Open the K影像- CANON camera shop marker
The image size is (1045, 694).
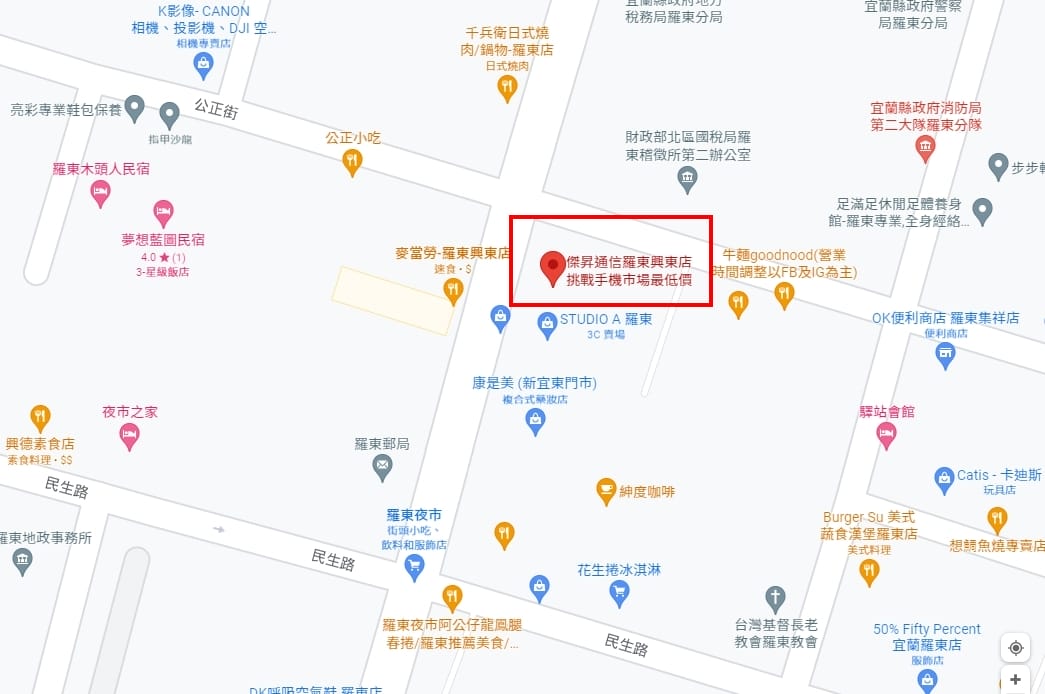point(203,66)
